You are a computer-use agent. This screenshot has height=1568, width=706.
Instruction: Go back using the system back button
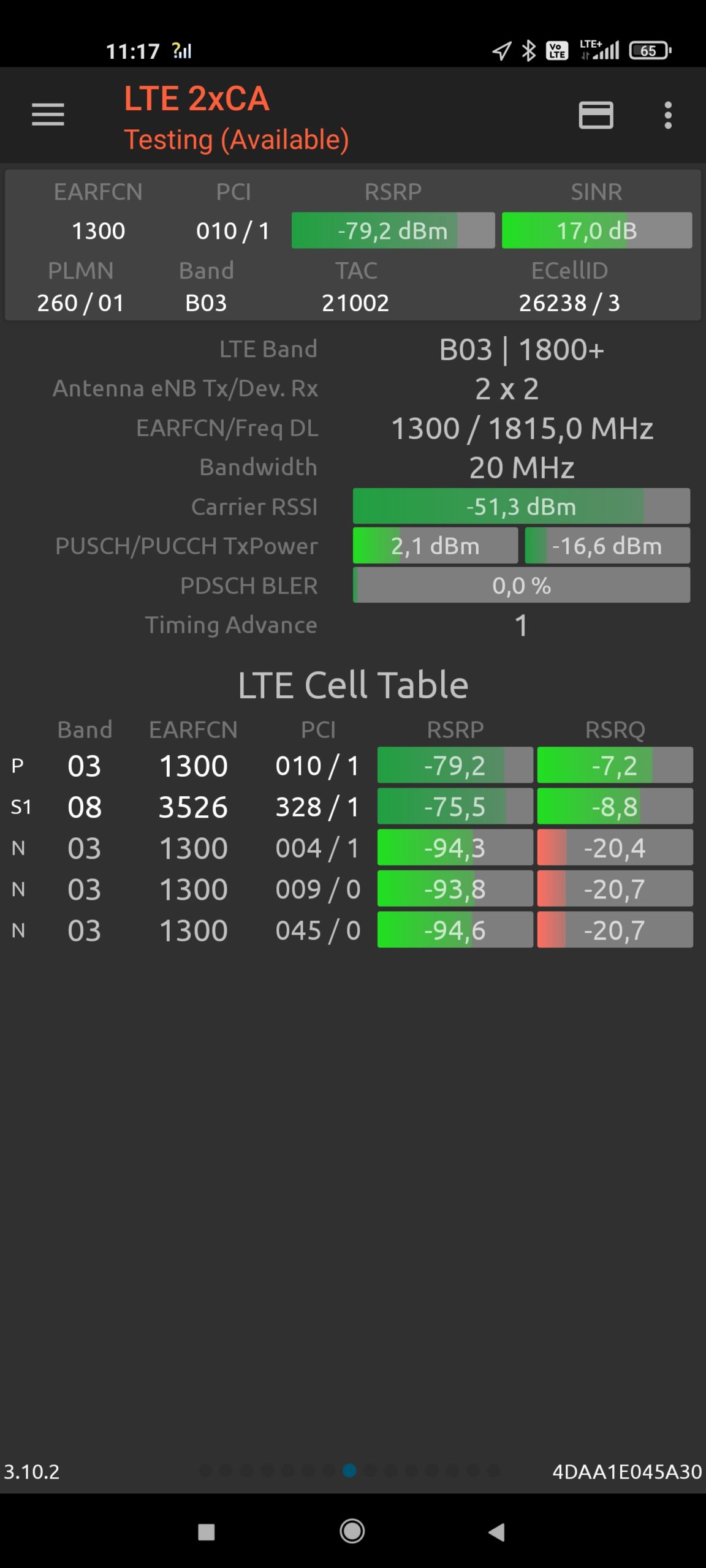click(x=497, y=1532)
